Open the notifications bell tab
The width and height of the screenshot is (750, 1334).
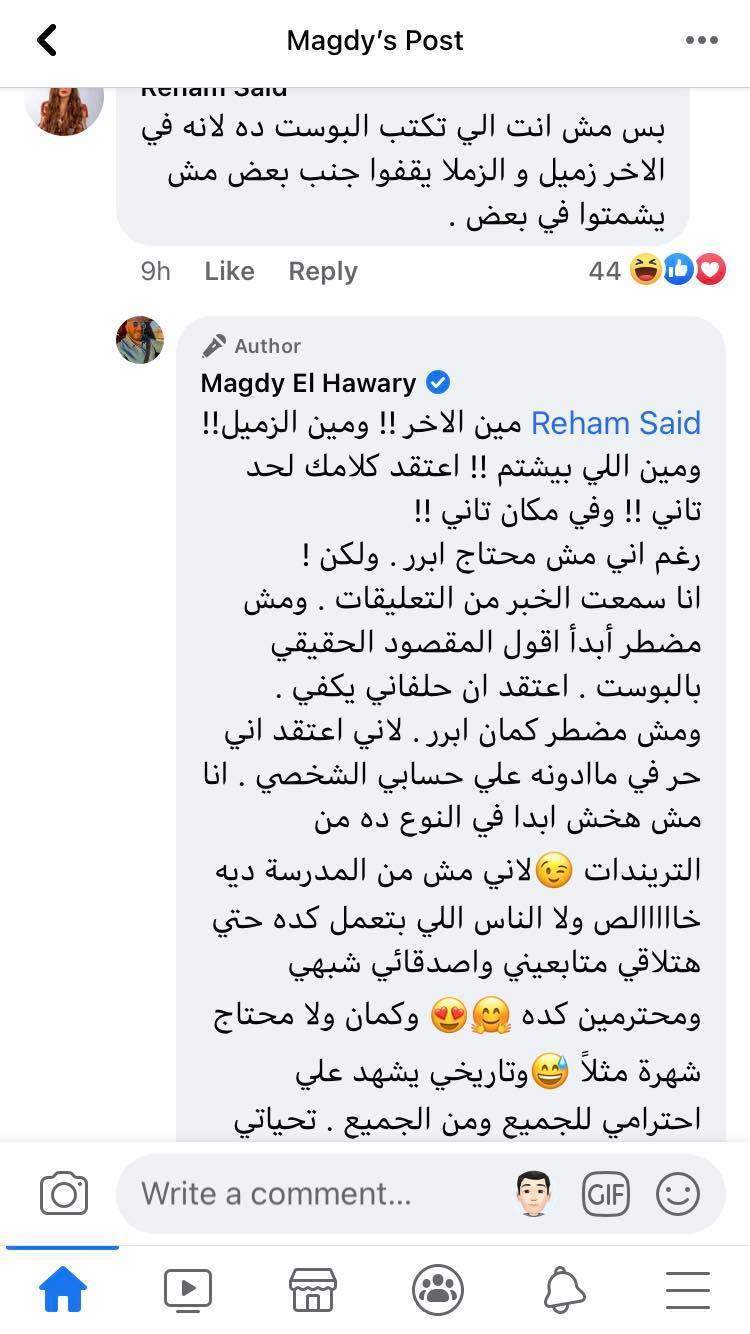(x=564, y=1290)
